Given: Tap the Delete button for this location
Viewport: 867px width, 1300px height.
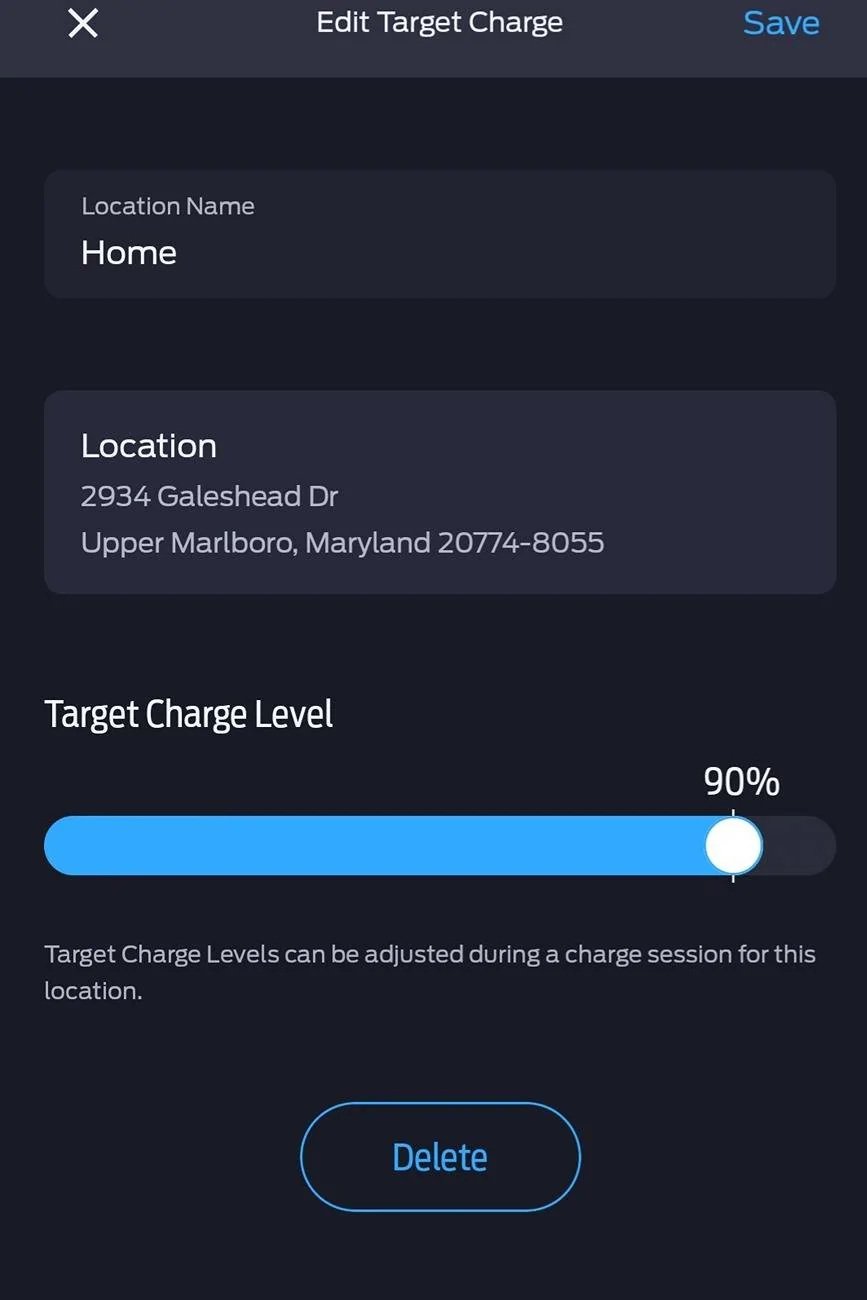Looking at the screenshot, I should coord(439,1156).
